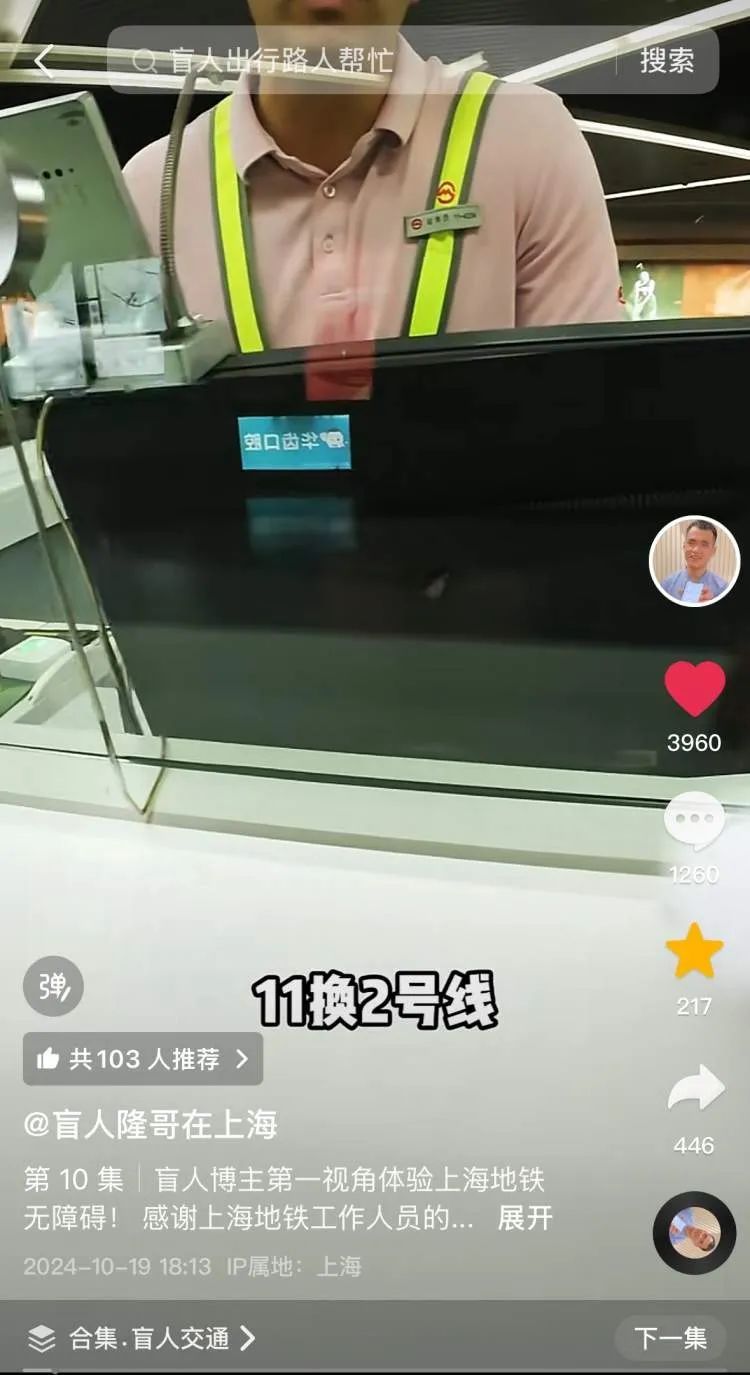Tap the 搜索 button
750x1375 pixels.
tap(667, 61)
